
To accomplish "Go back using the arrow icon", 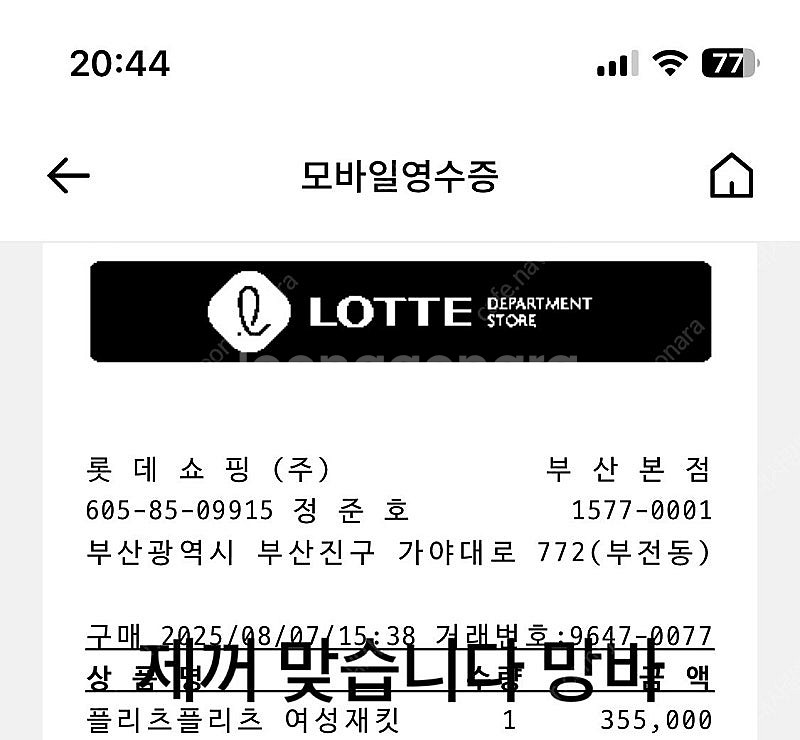I will click(x=68, y=176).
